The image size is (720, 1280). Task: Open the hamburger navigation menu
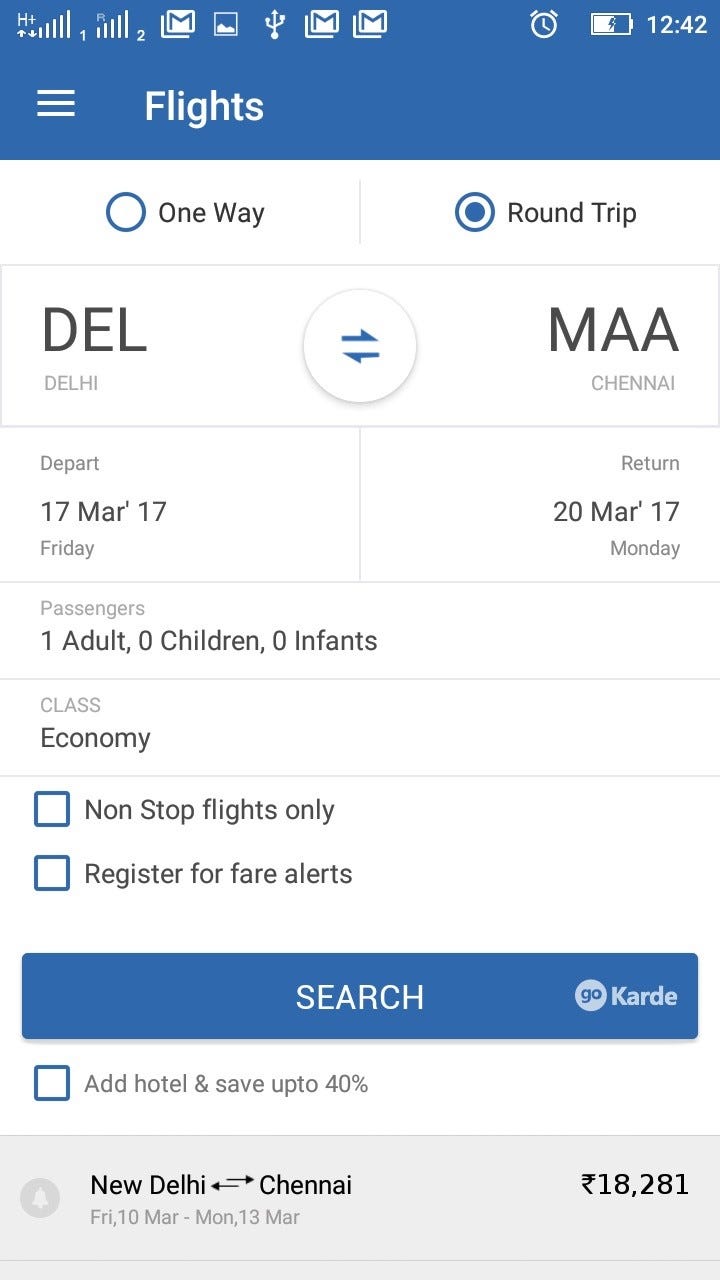coord(56,104)
